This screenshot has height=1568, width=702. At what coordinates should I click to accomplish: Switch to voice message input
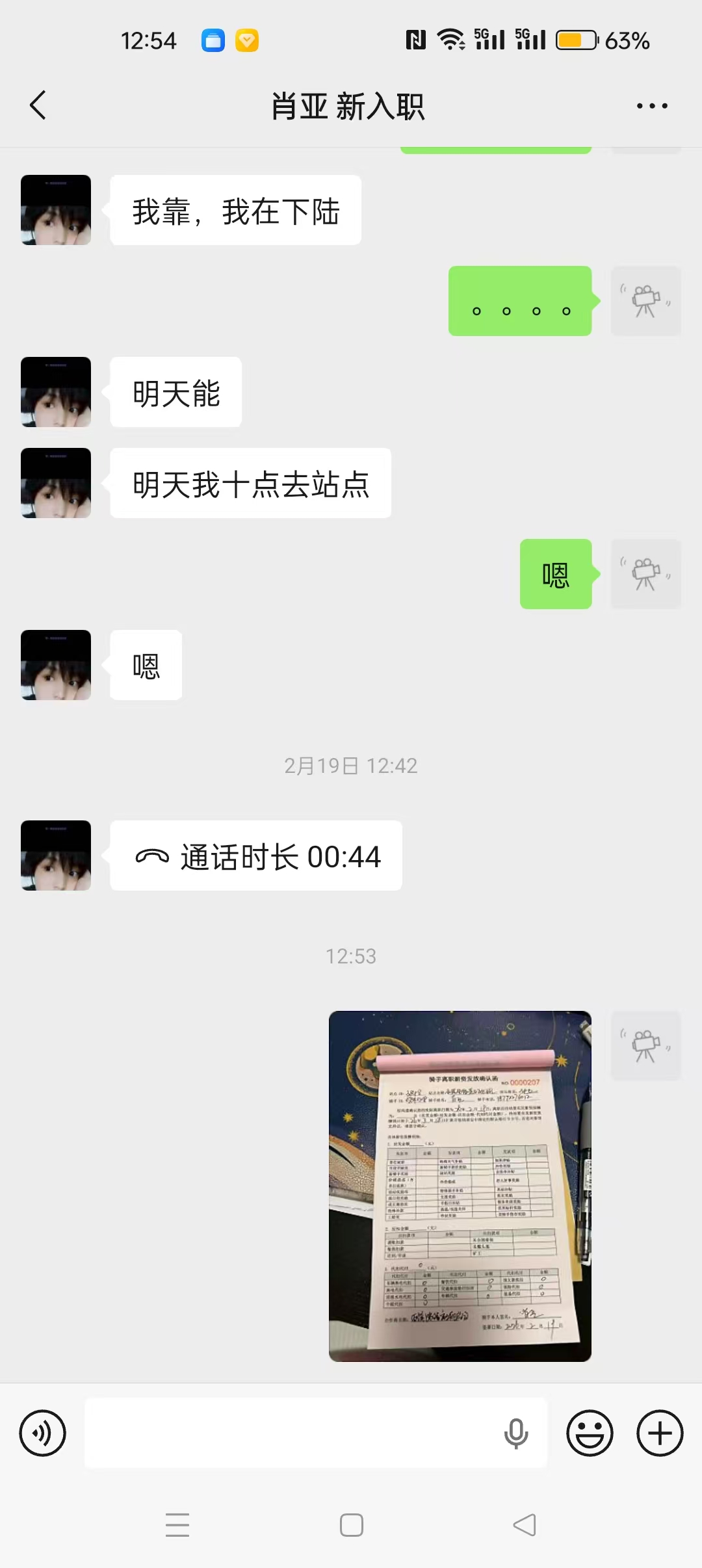point(43,1433)
